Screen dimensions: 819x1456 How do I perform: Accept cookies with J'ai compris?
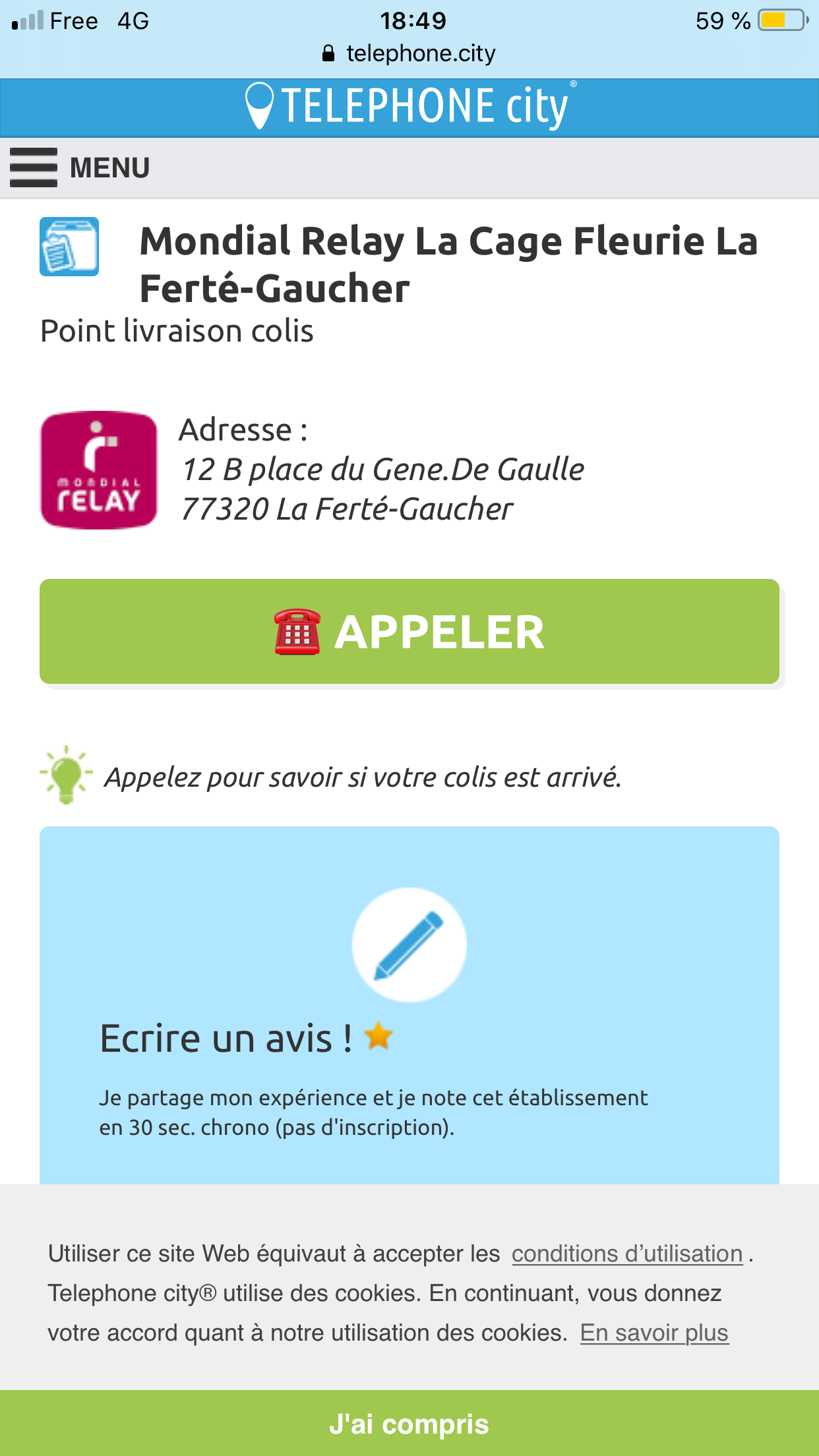[409, 1423]
